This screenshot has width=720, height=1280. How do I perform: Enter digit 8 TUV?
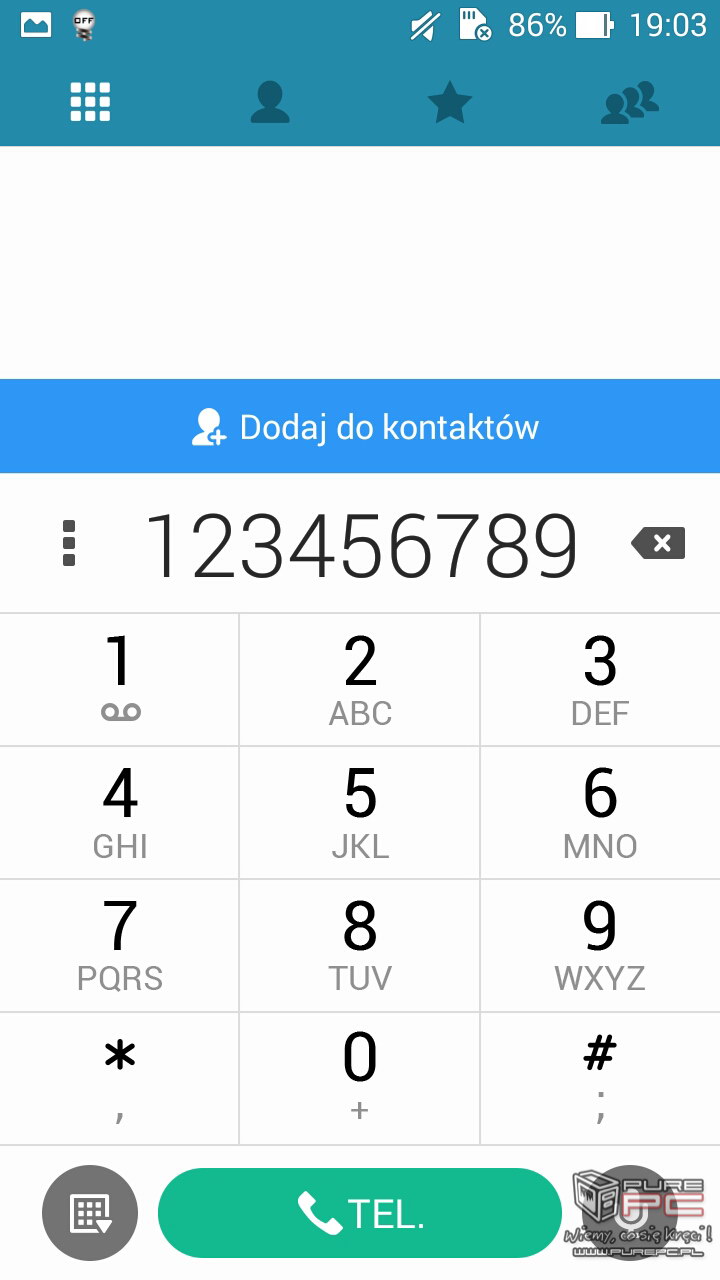tap(360, 946)
